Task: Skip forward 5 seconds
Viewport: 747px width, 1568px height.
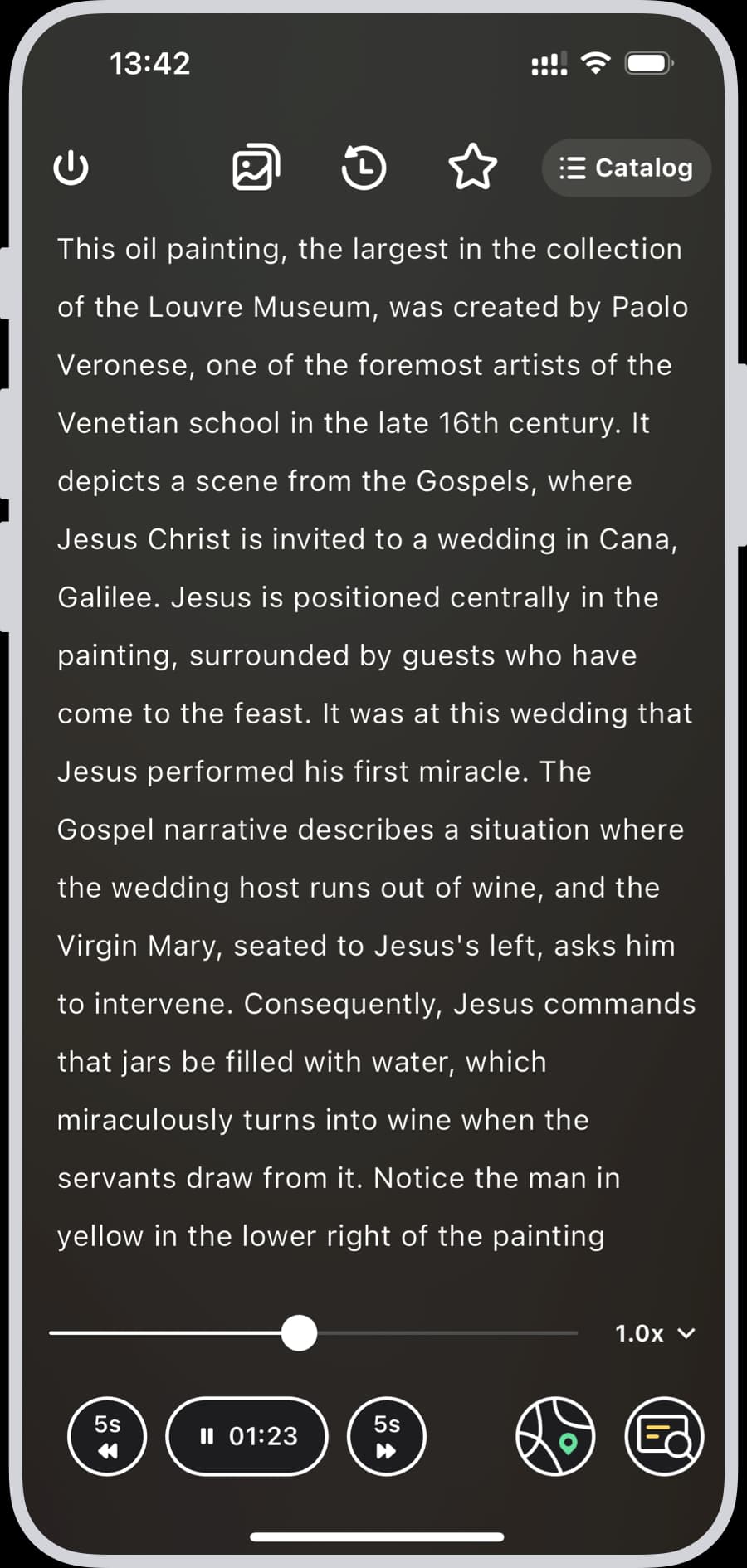Action: [387, 1436]
